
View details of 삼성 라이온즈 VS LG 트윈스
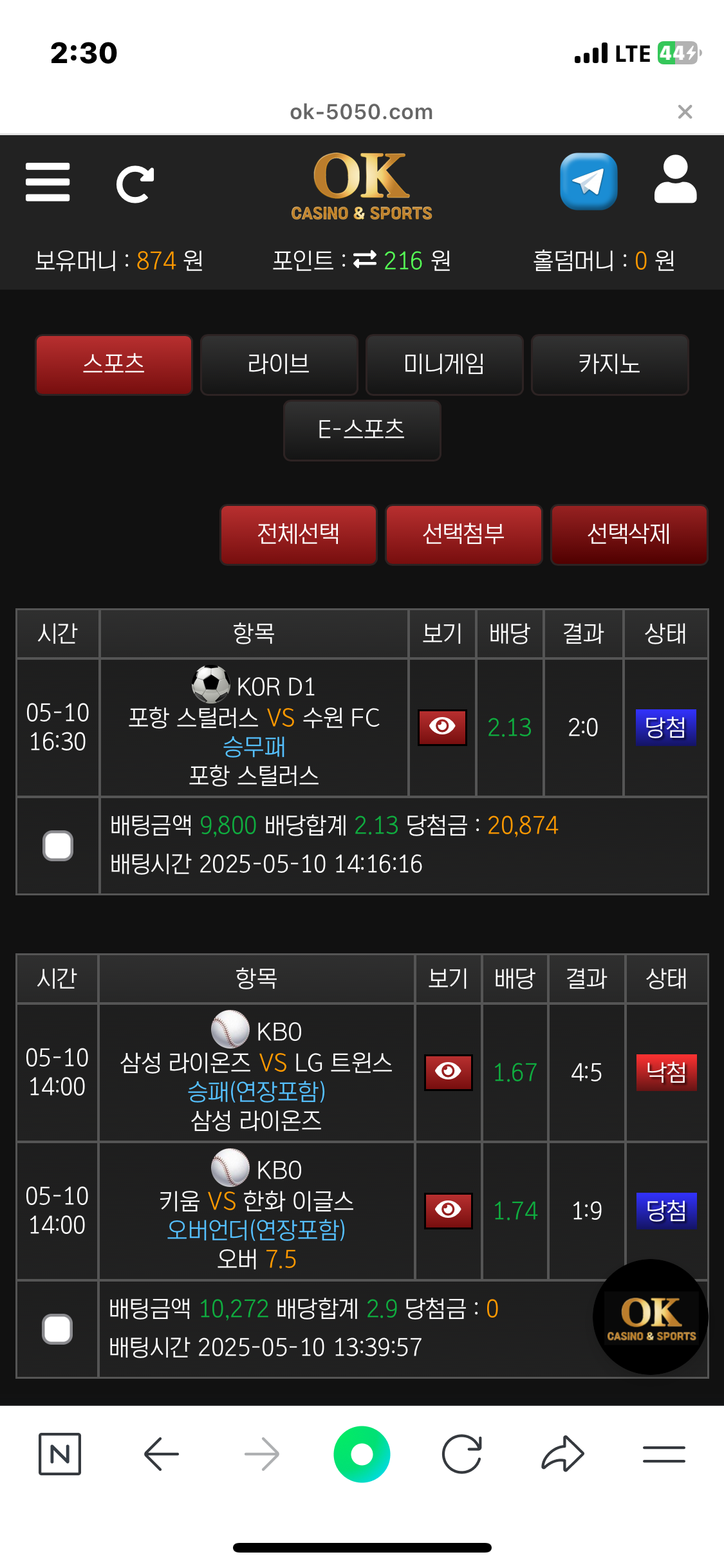(448, 1072)
